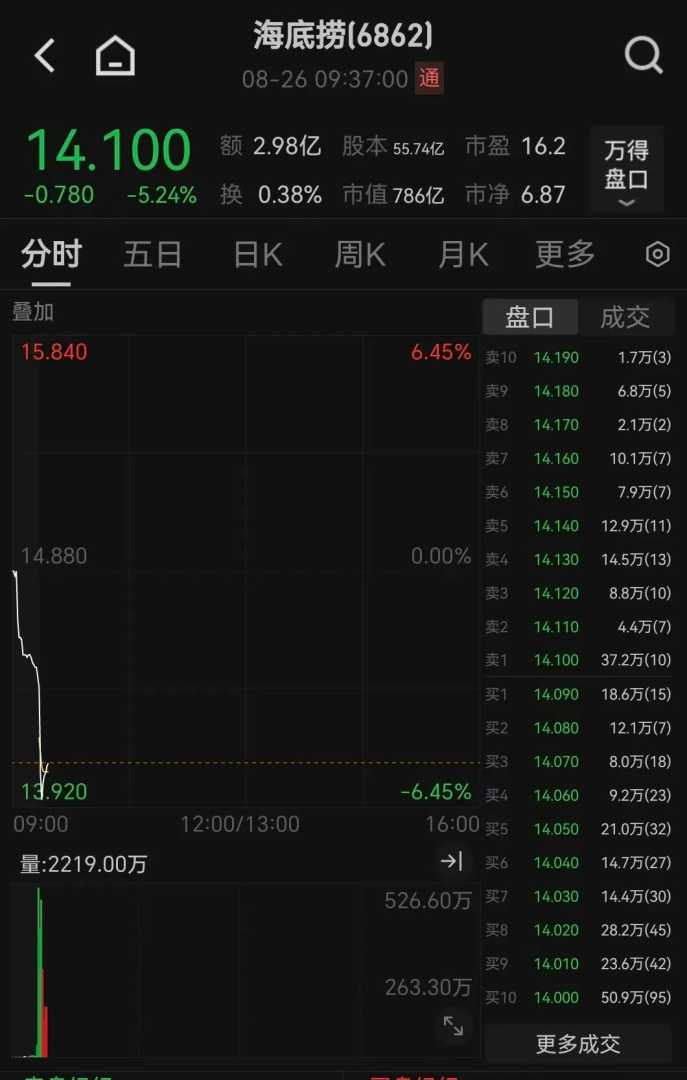The image size is (687, 1080).
Task: Go back using the arrow icon
Action: tap(45, 56)
